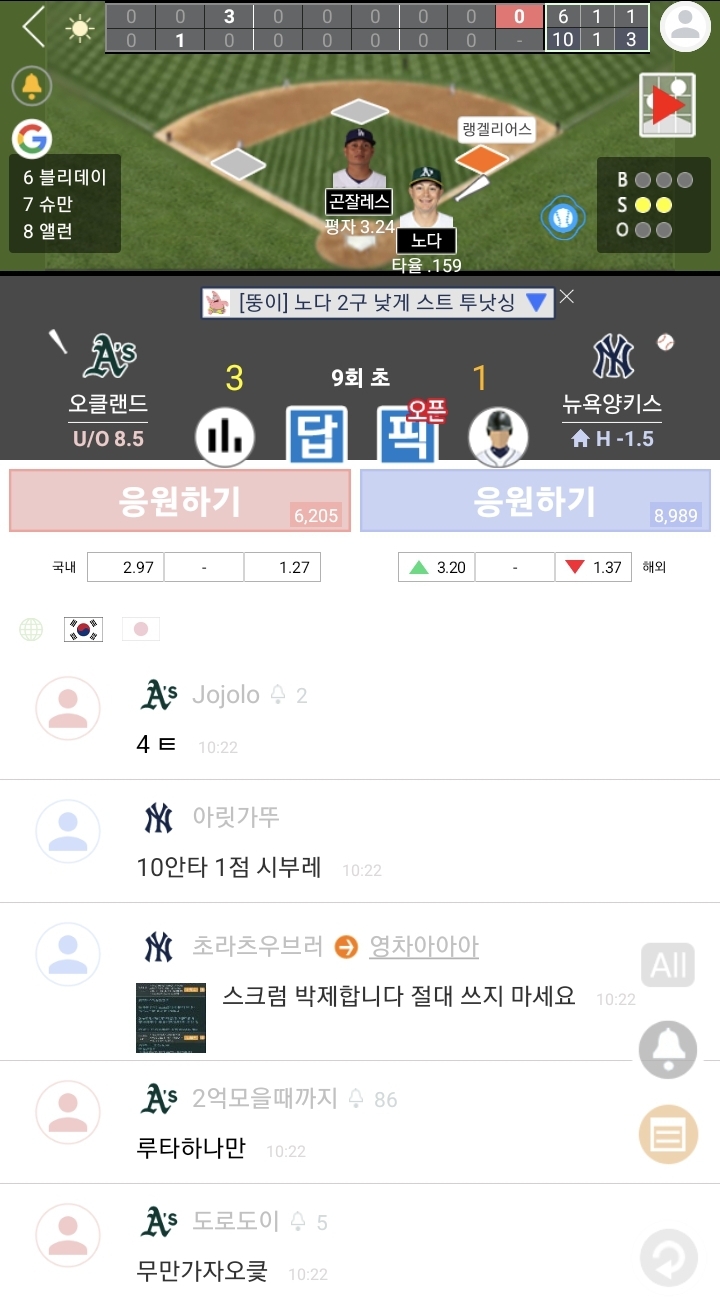This screenshot has width=720, height=1297.
Task: Expand the 노다 2구 notice dropdown
Action: pyautogui.click(x=536, y=302)
